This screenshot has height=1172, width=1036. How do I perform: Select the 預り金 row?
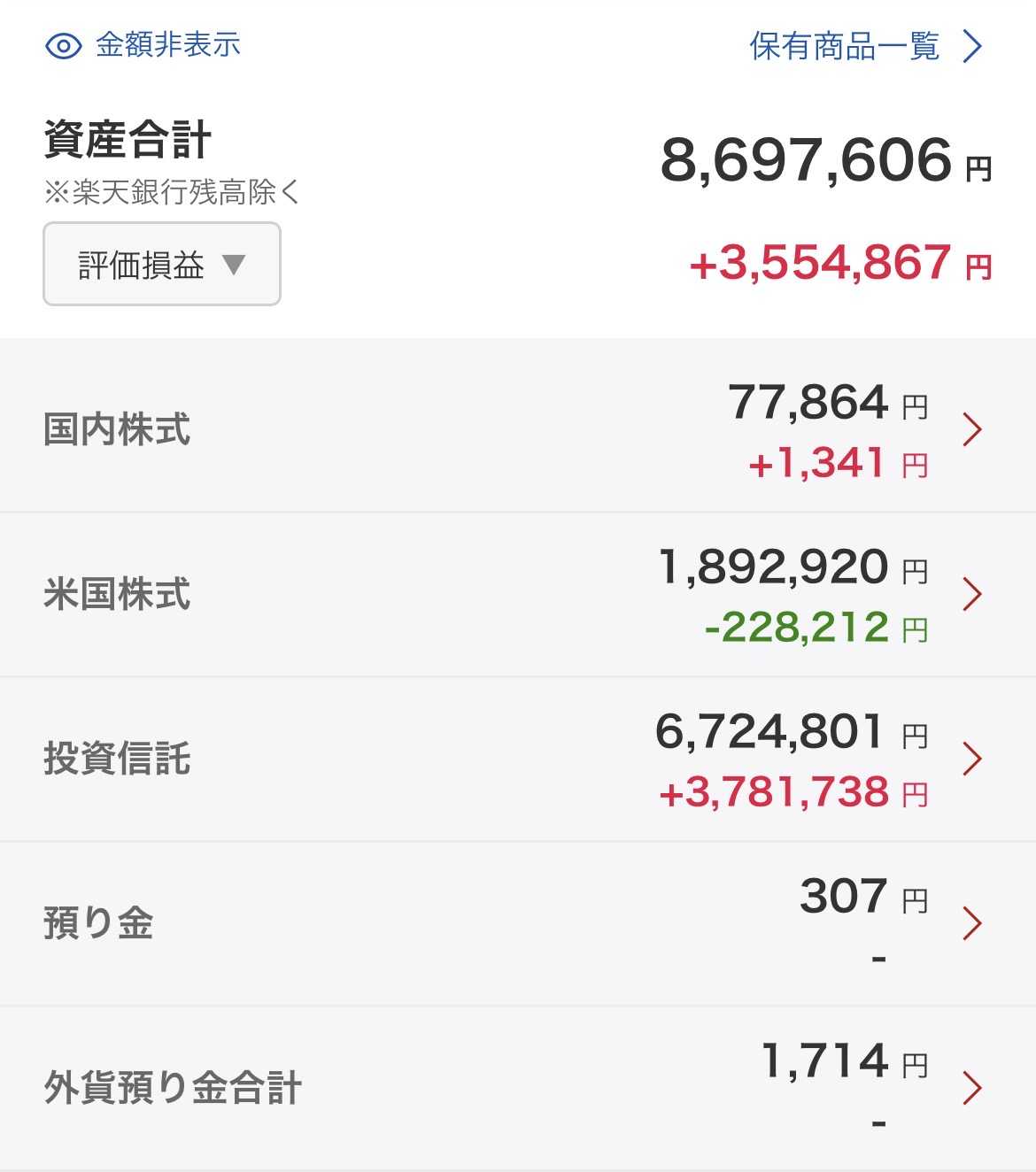click(x=518, y=924)
